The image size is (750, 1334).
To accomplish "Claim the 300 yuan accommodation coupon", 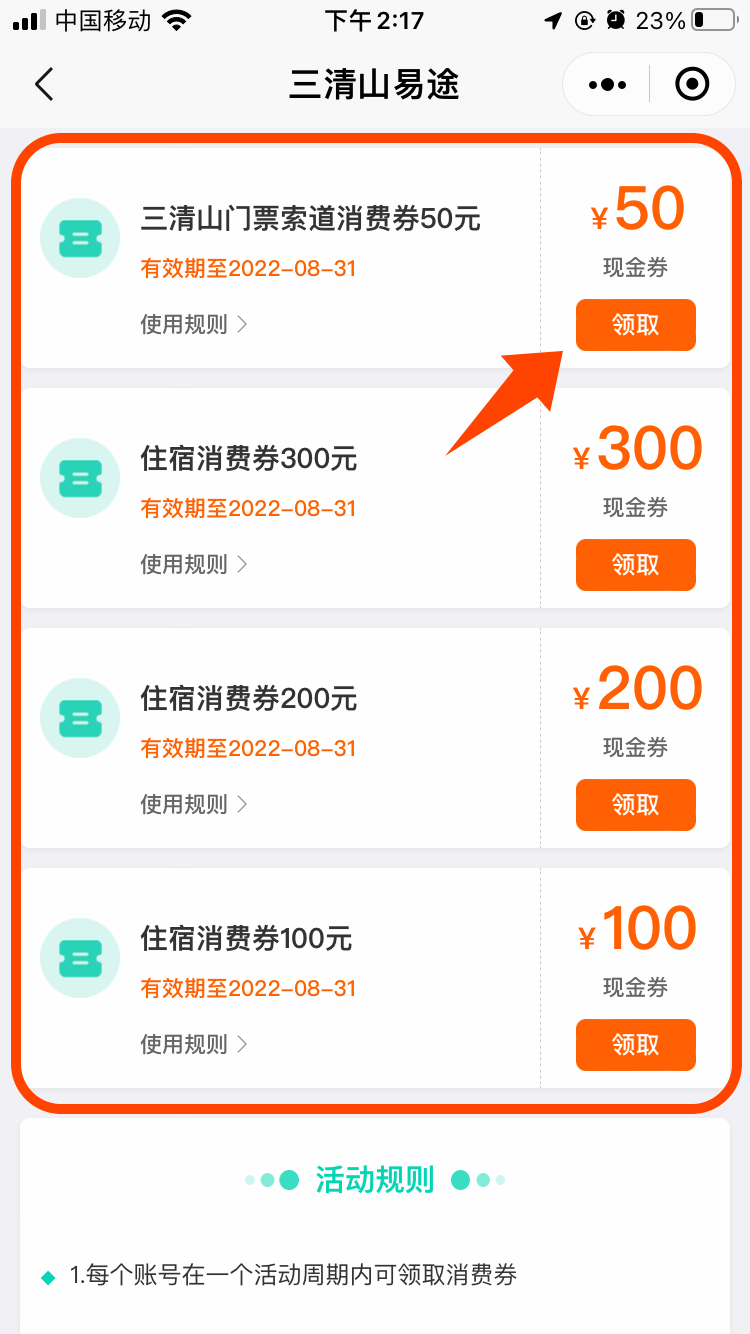I will [635, 565].
